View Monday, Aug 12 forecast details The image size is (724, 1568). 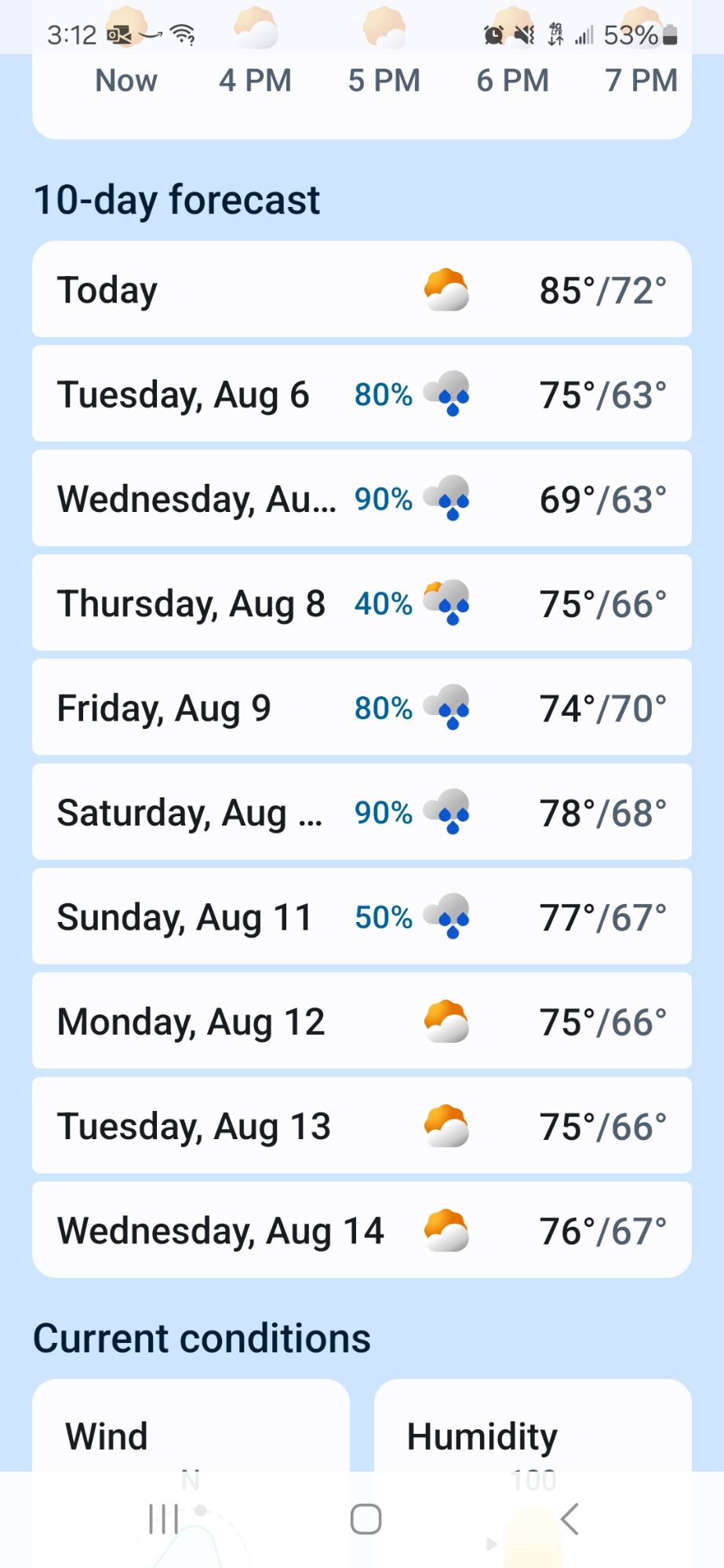click(362, 1021)
